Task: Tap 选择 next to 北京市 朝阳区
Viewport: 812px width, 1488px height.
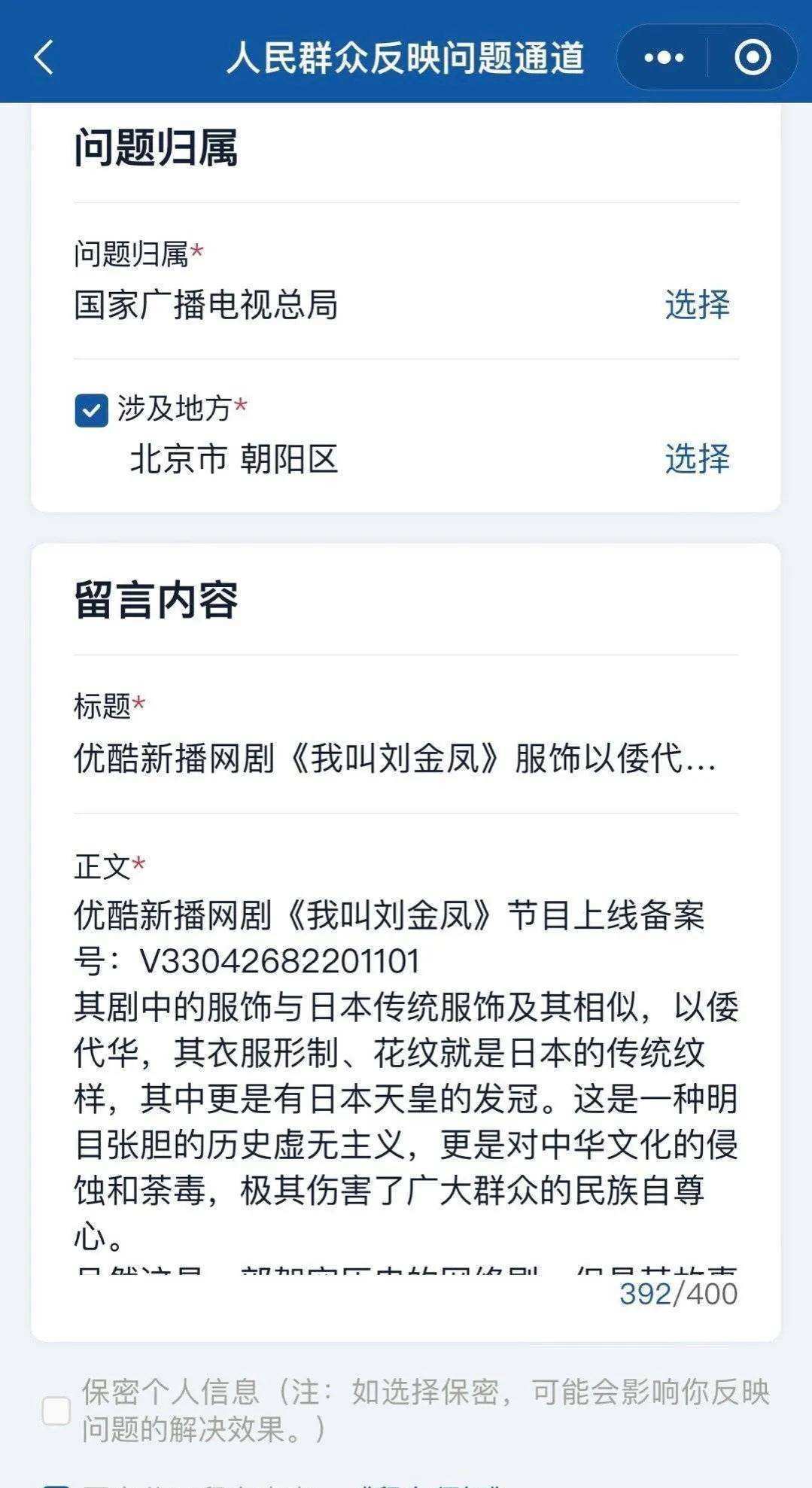Action: point(697,458)
